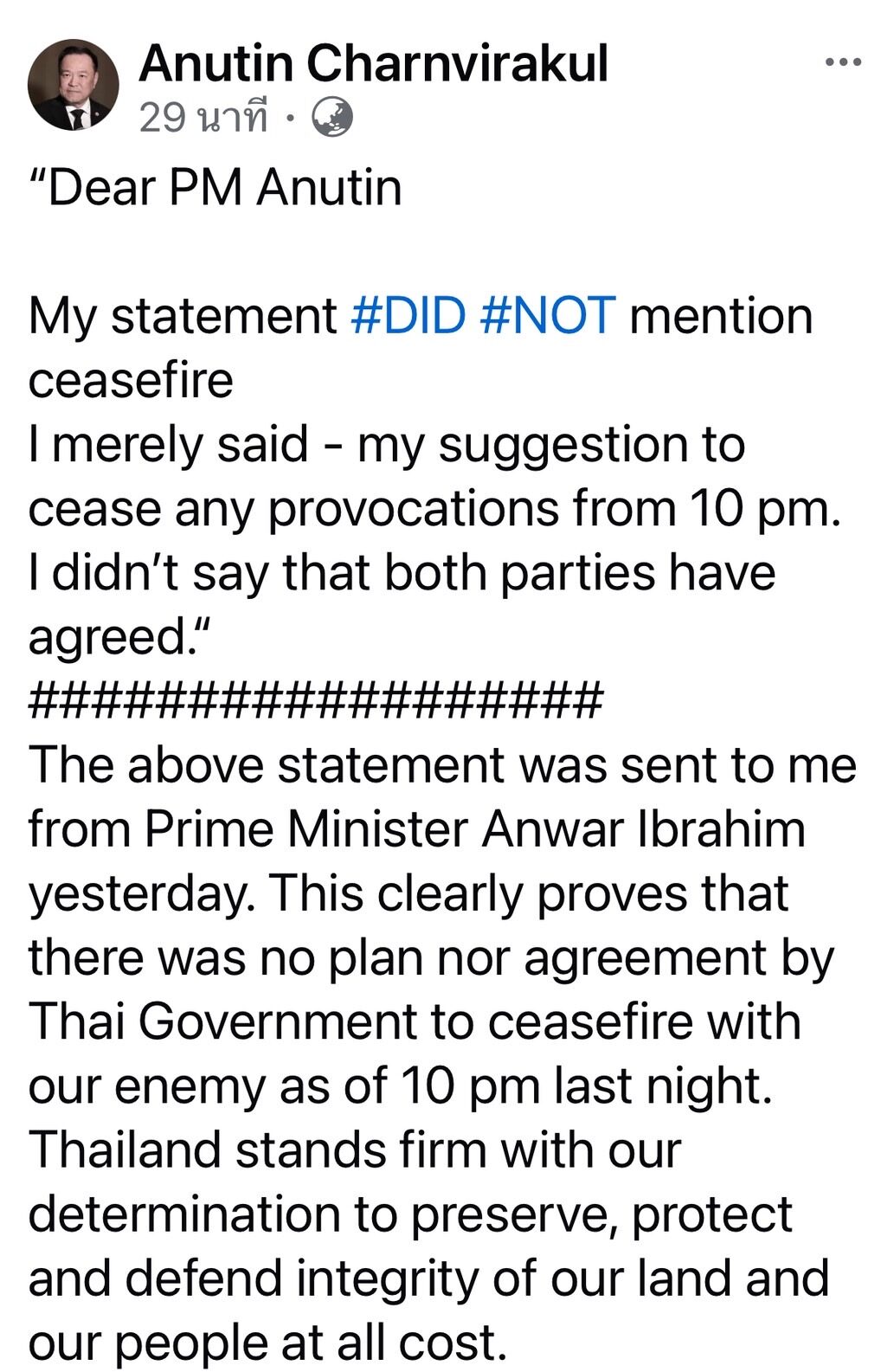The width and height of the screenshot is (894, 1372).
Task: Tap the Anutin Charnvirakul name link
Action: coord(373,62)
